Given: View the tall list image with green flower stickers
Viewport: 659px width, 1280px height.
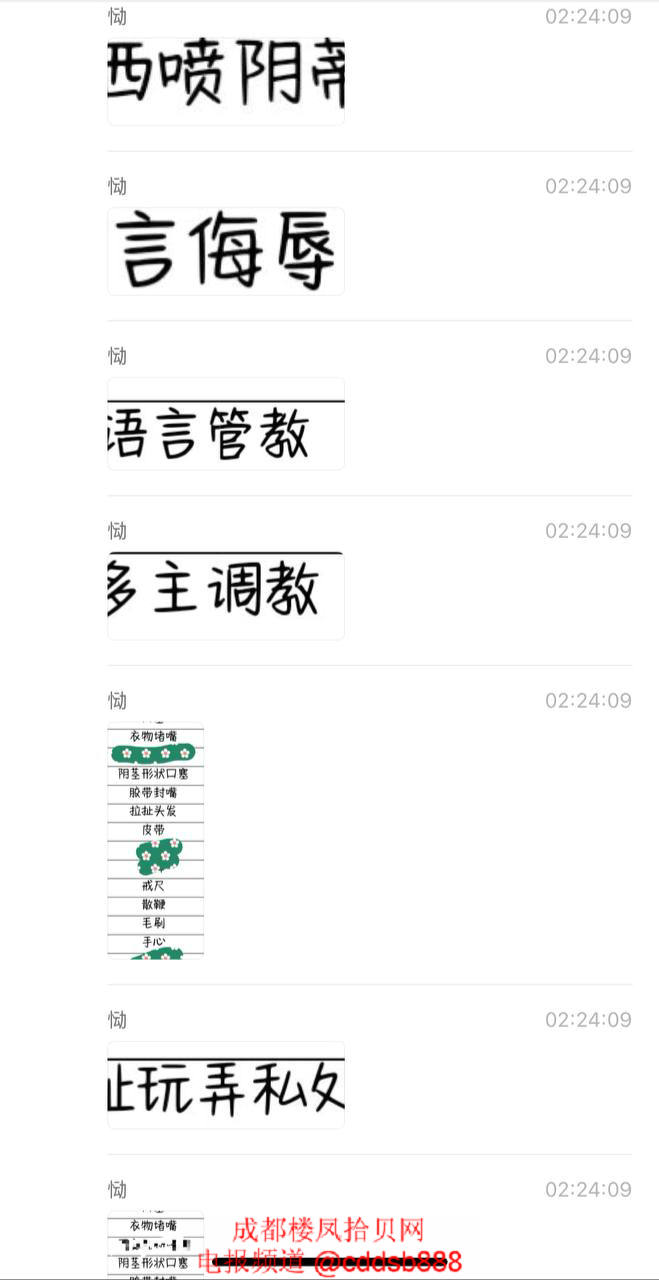Looking at the screenshot, I should point(156,840).
